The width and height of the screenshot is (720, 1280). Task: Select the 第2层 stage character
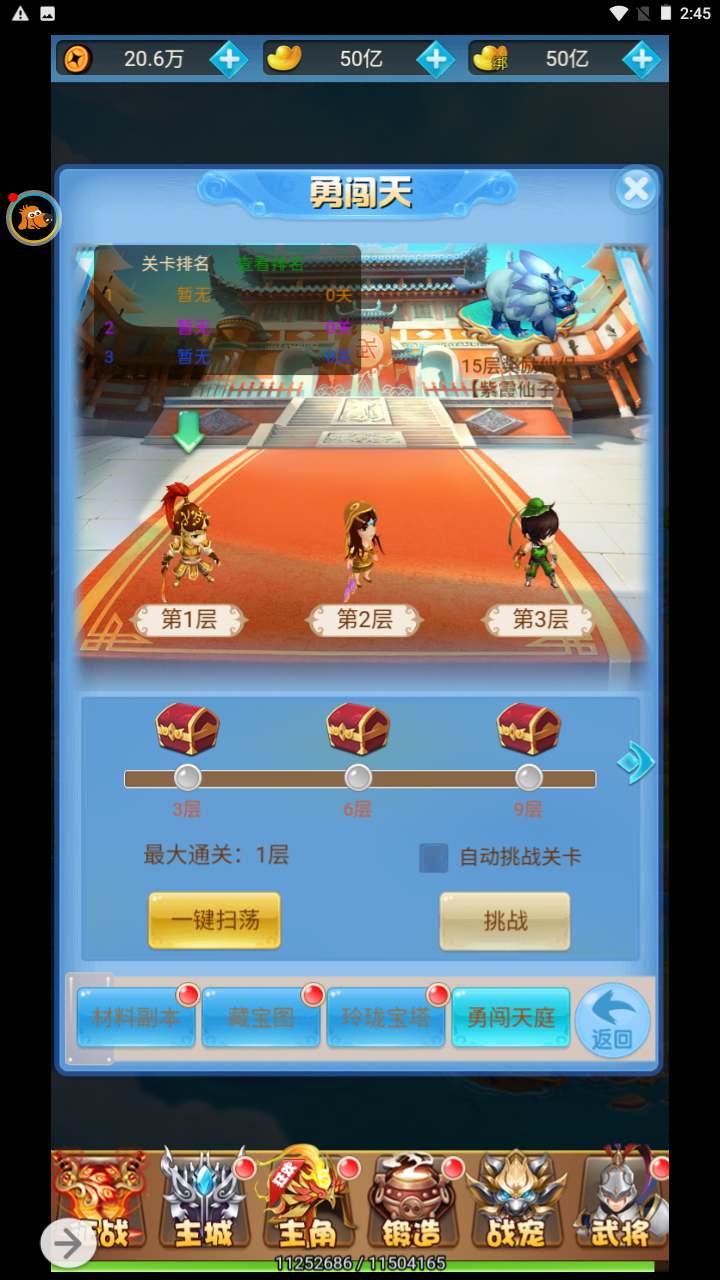(362, 545)
